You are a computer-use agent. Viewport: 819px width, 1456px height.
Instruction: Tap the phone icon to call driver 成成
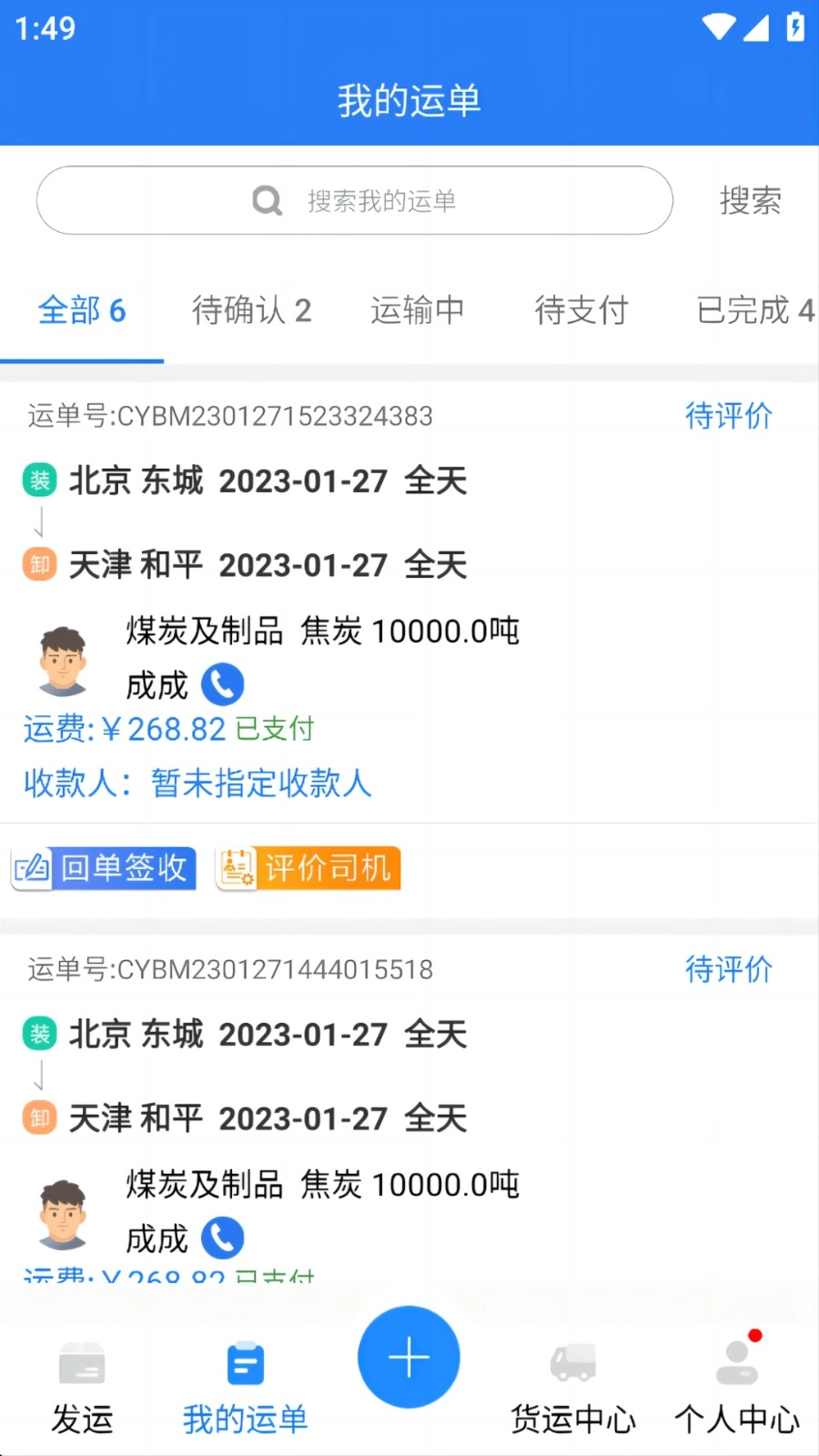pyautogui.click(x=221, y=683)
